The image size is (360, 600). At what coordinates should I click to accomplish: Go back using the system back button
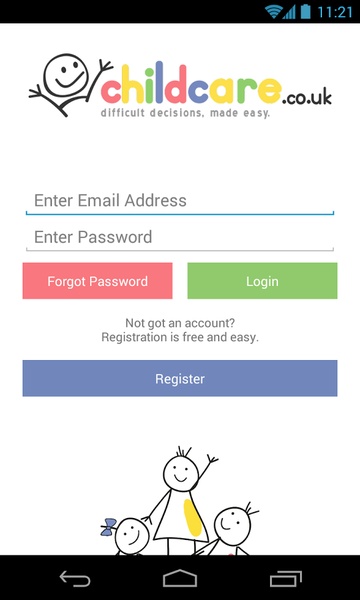[x=75, y=578]
